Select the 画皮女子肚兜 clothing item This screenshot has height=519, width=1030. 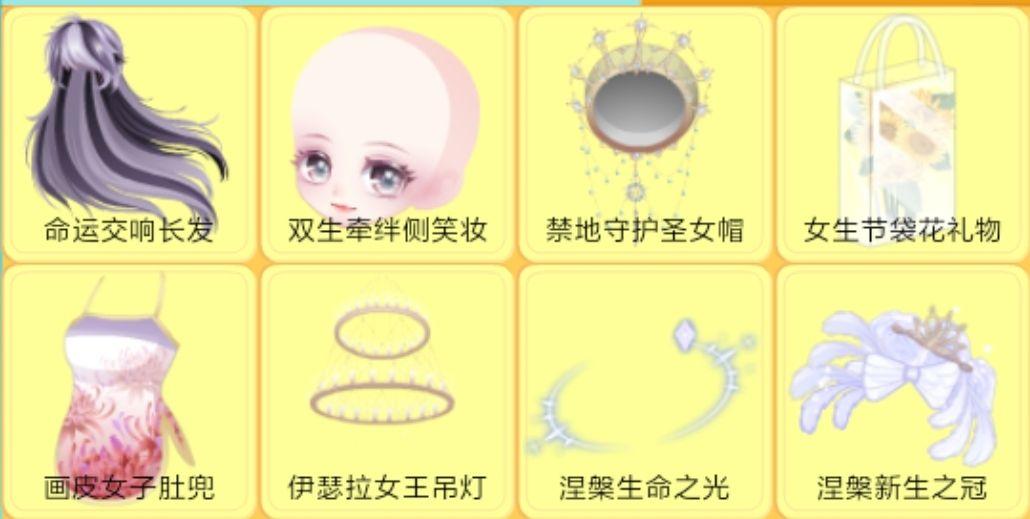tap(128, 390)
